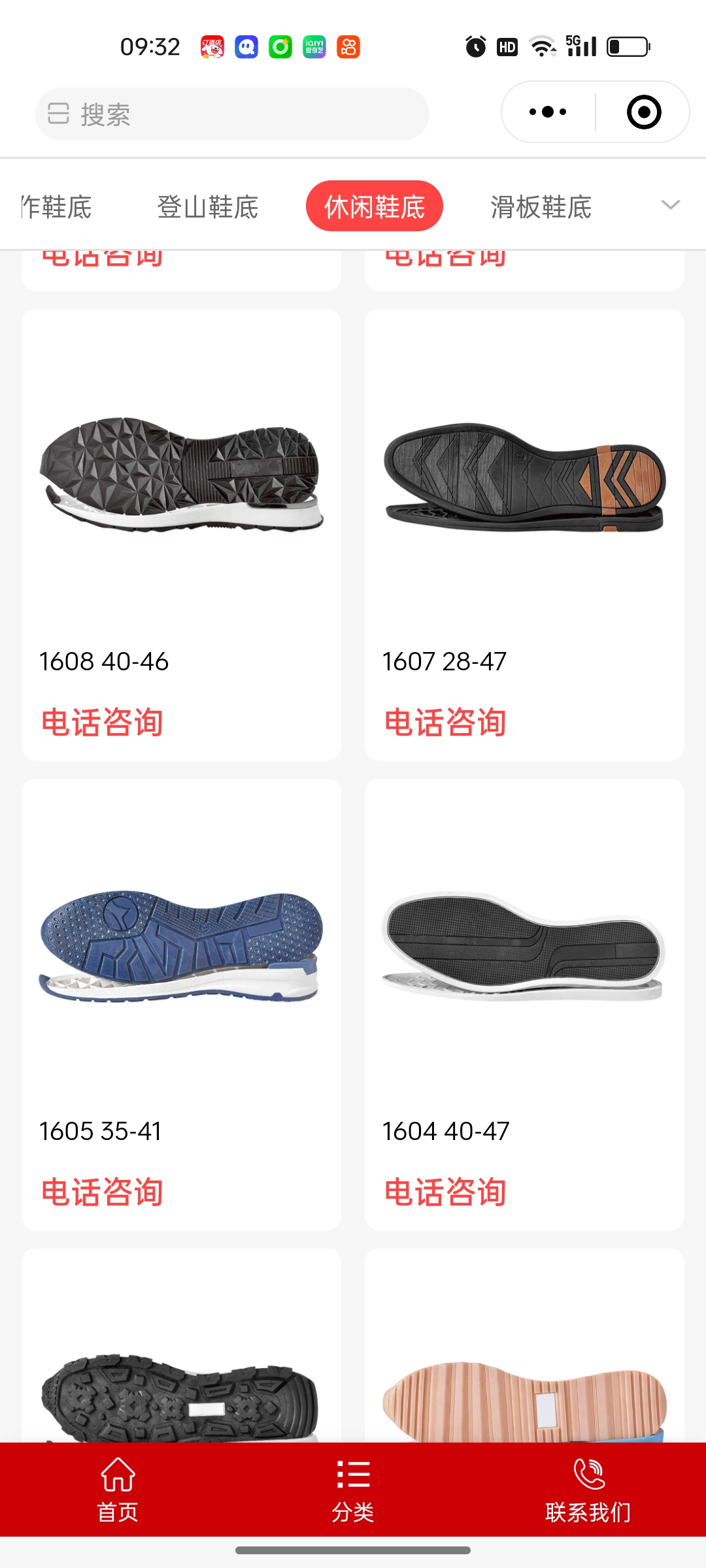Viewport: 706px width, 1568px height.
Task: Tap 电话咨询 under product 1604 40-47
Action: [445, 1192]
